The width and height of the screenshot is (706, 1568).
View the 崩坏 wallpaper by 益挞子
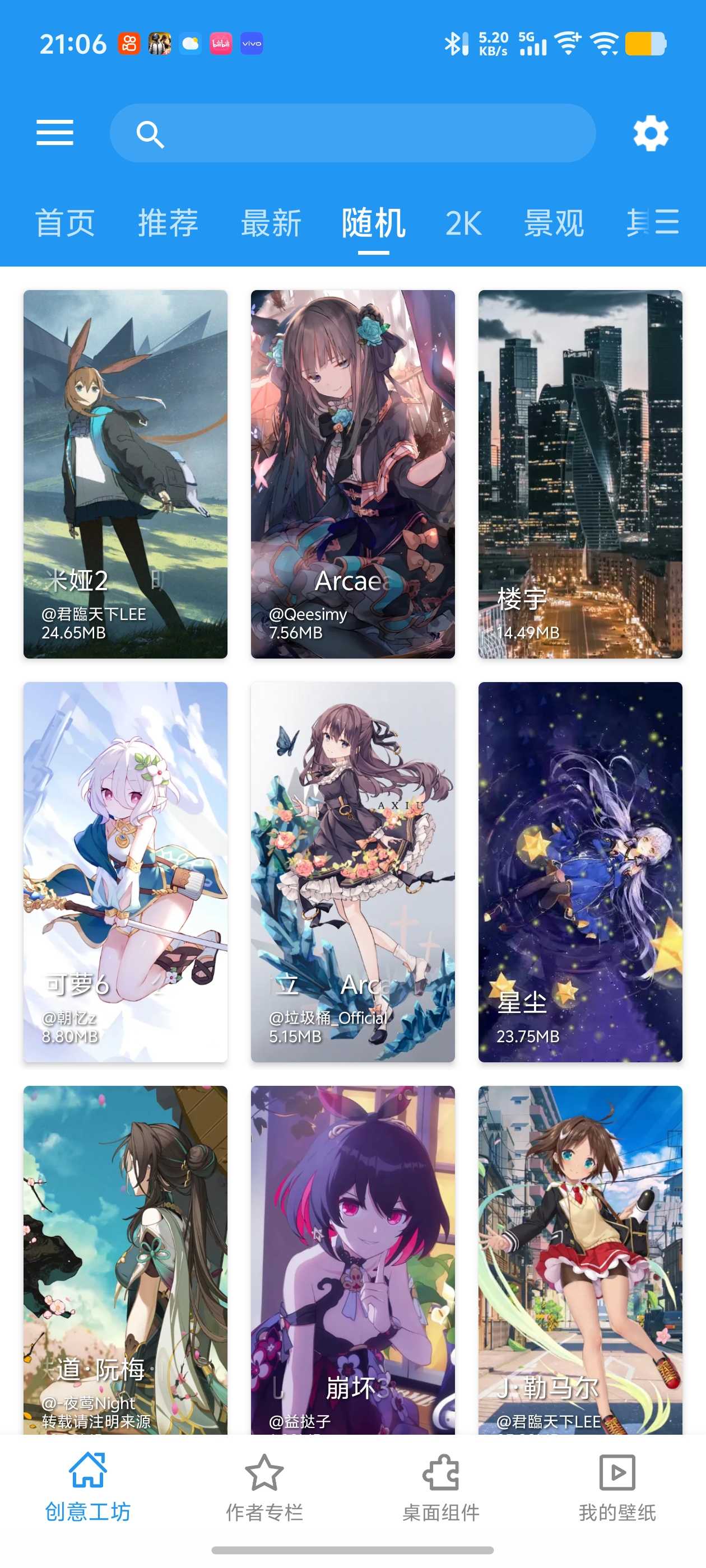pos(352,1259)
